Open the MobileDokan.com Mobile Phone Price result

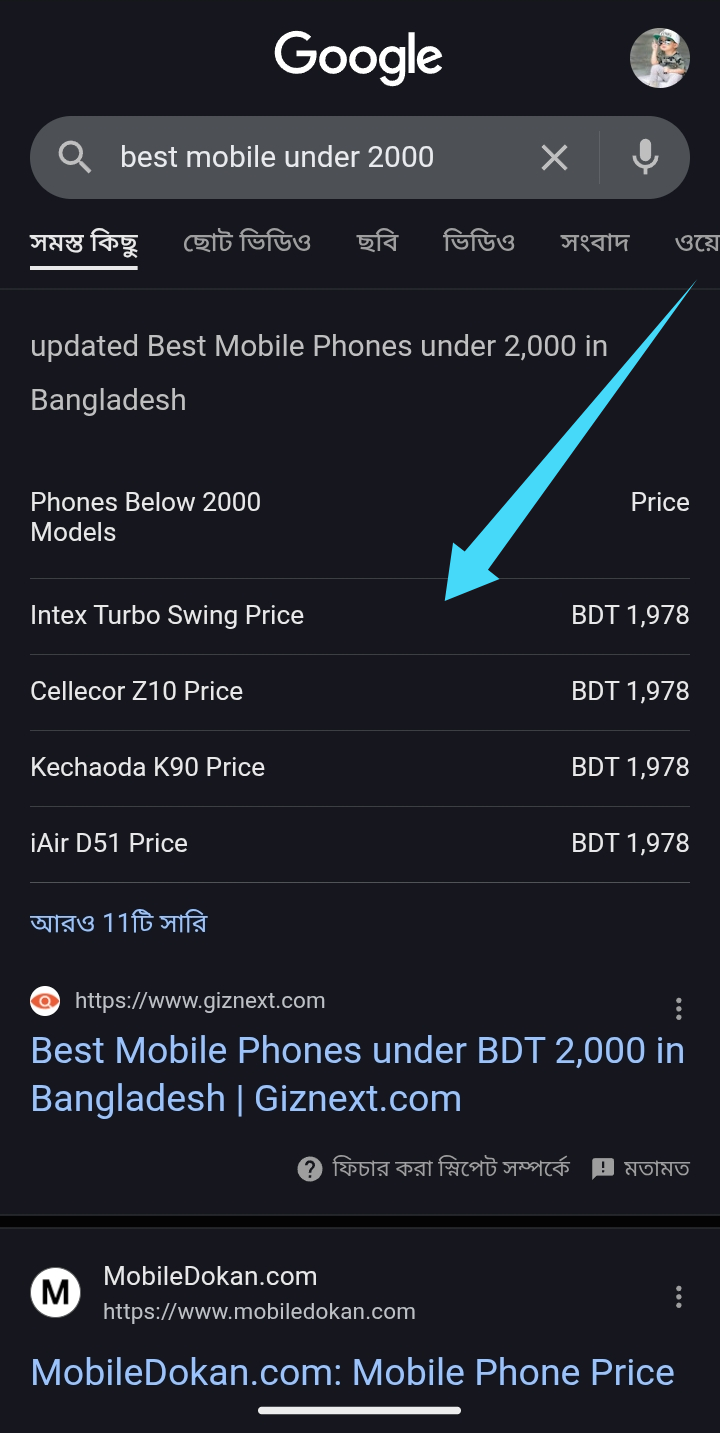tap(352, 1371)
